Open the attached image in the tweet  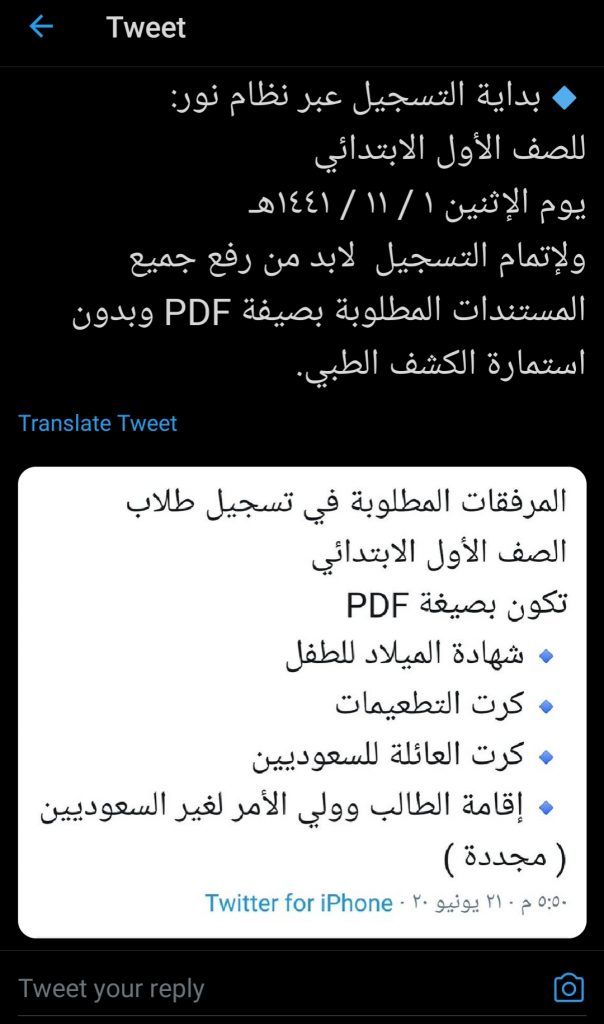tap(301, 680)
